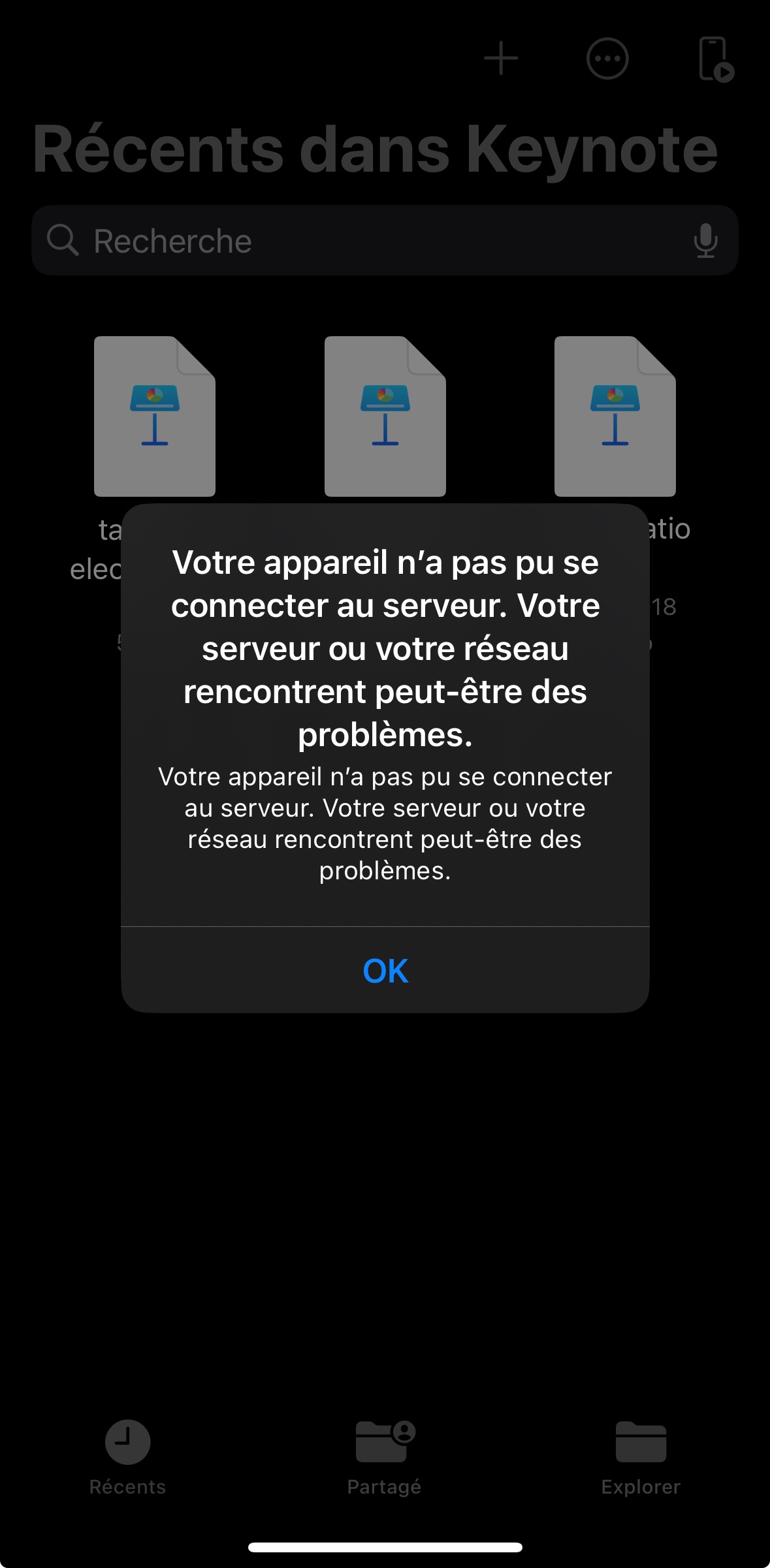Open the middle Keynote presentation file
This screenshot has width=770, height=1568.
pyautogui.click(x=385, y=416)
